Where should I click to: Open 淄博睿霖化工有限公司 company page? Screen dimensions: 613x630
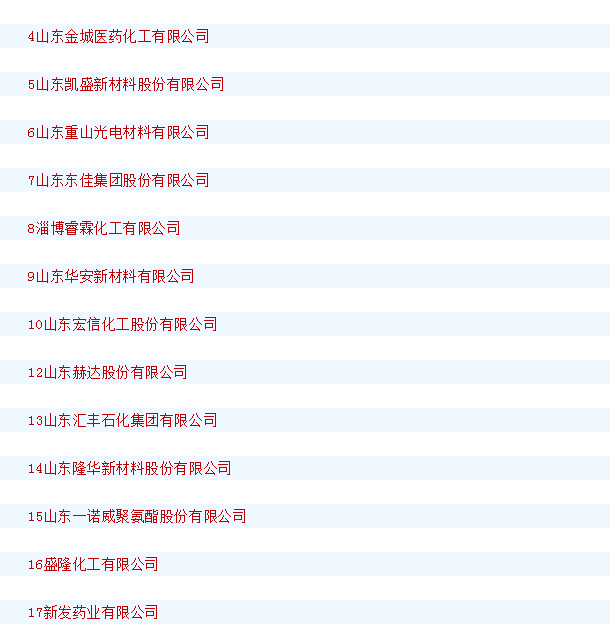pos(105,229)
